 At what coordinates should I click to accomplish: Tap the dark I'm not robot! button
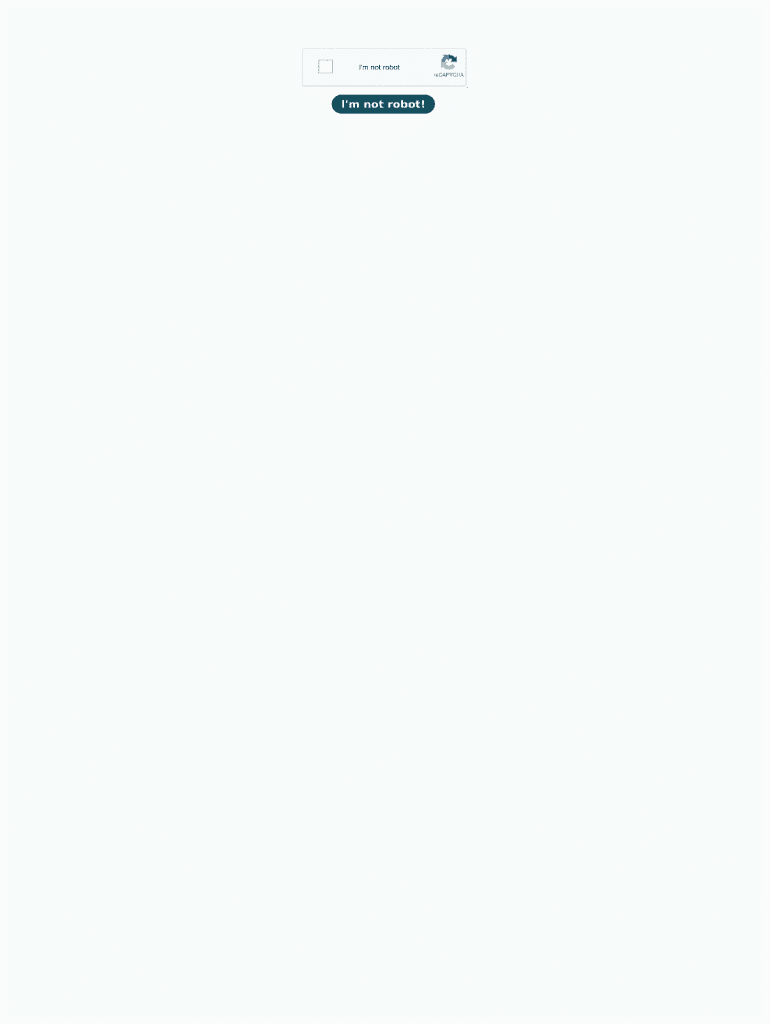point(383,104)
